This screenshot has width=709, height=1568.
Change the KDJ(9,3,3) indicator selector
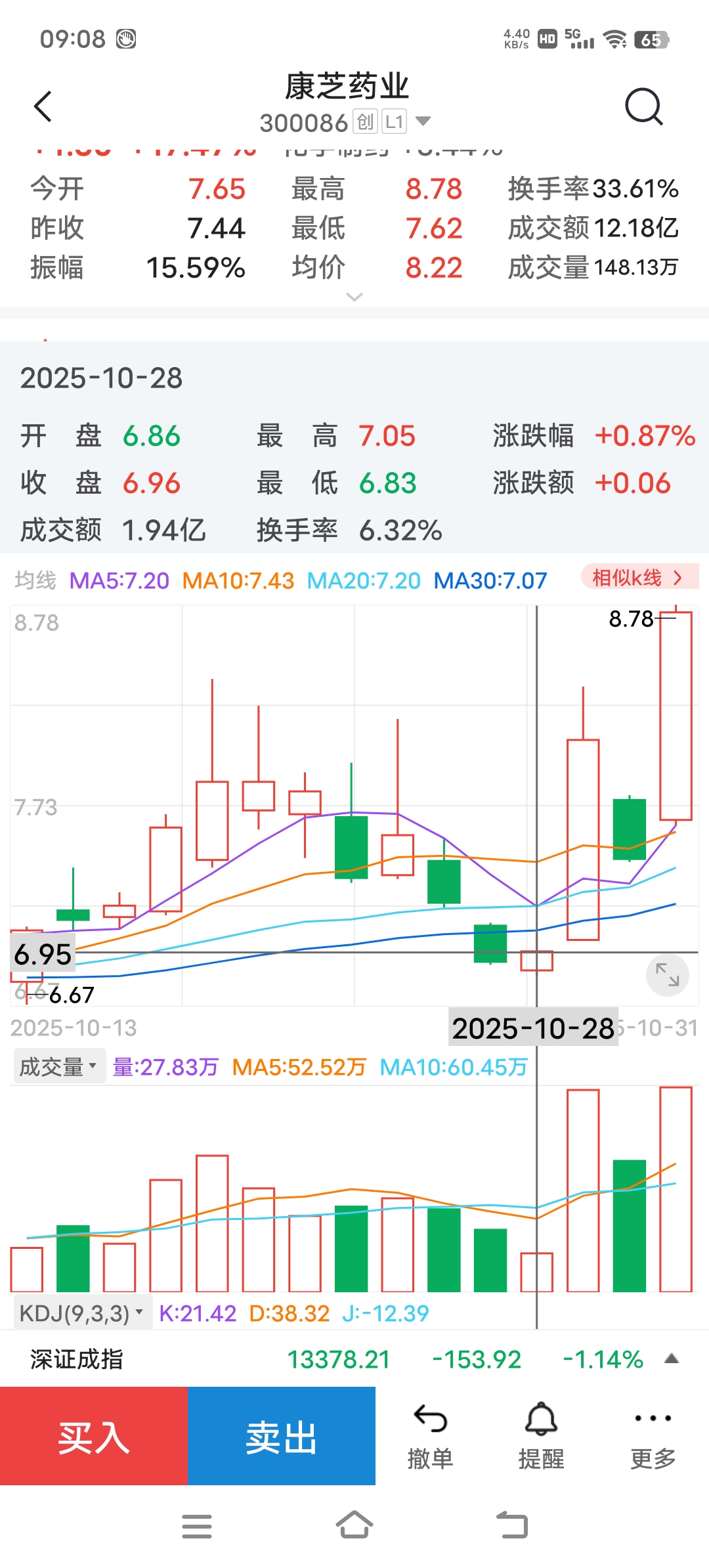point(81,1313)
